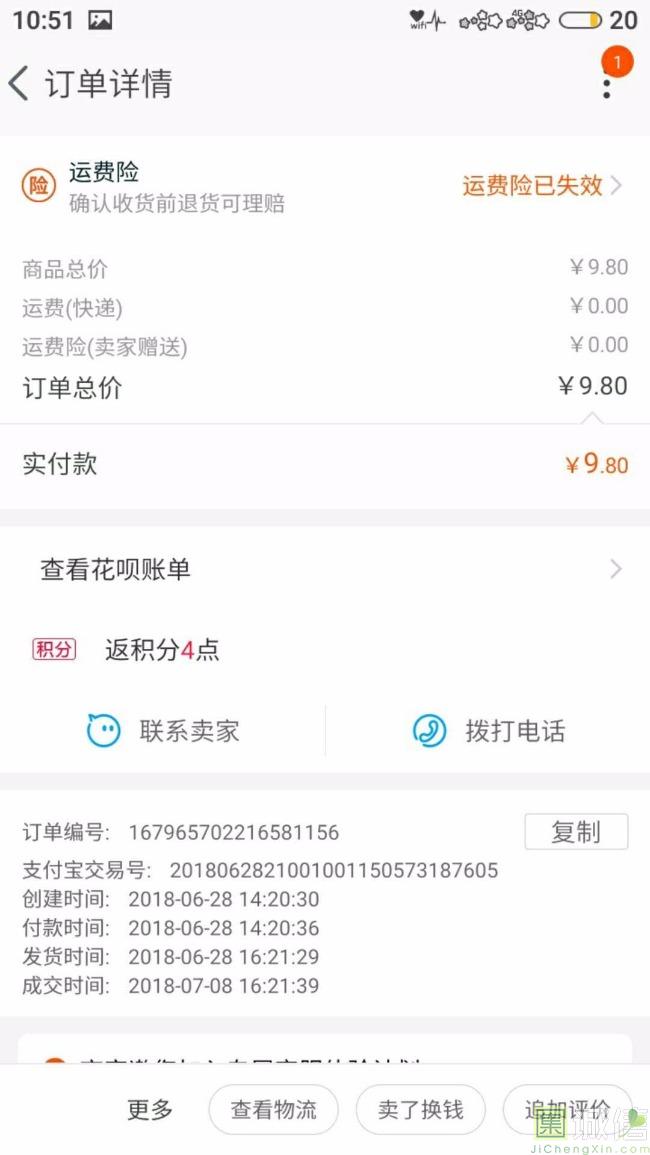Copy order number with 复制 button

(x=576, y=832)
